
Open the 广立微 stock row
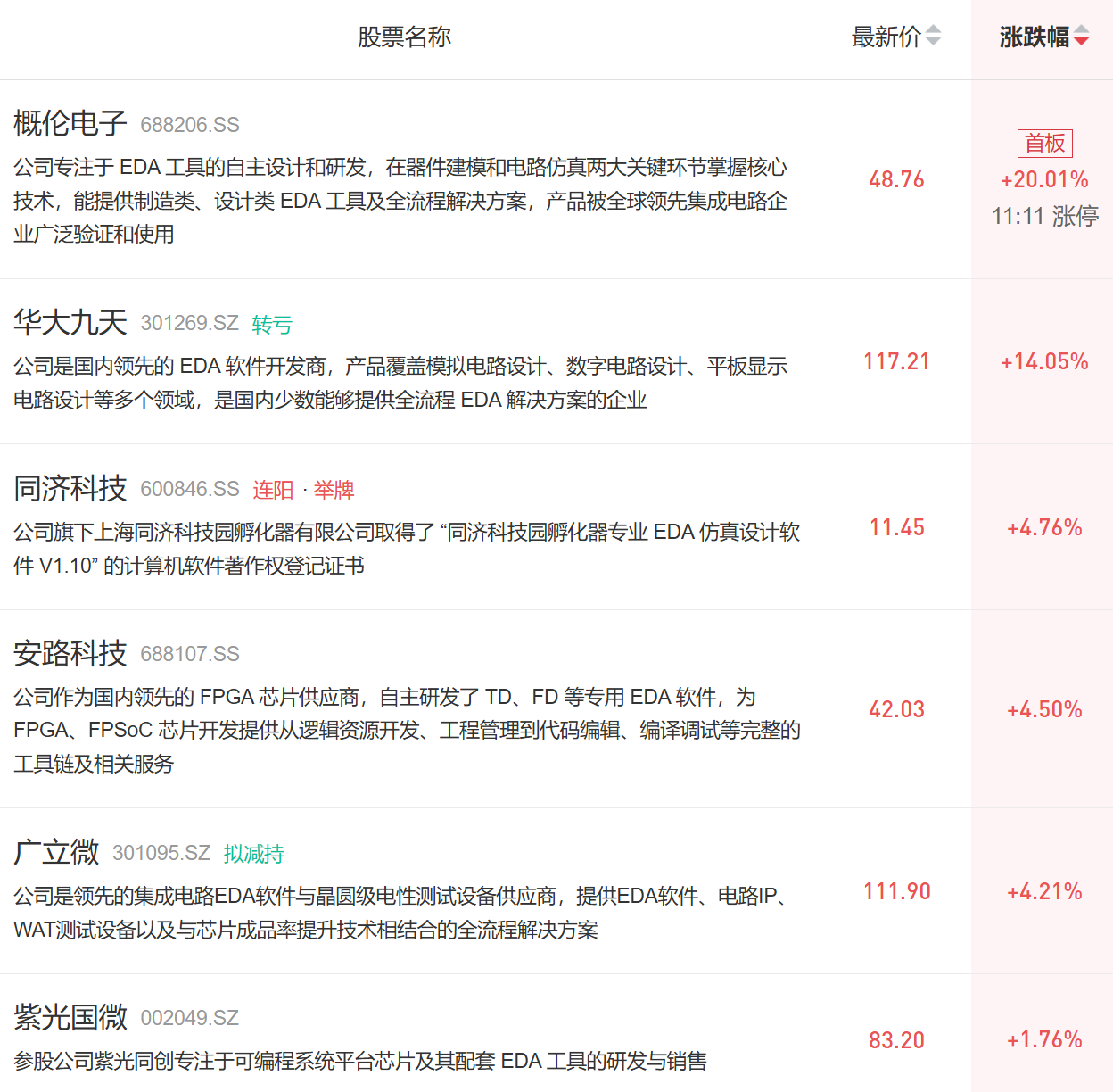[556, 891]
